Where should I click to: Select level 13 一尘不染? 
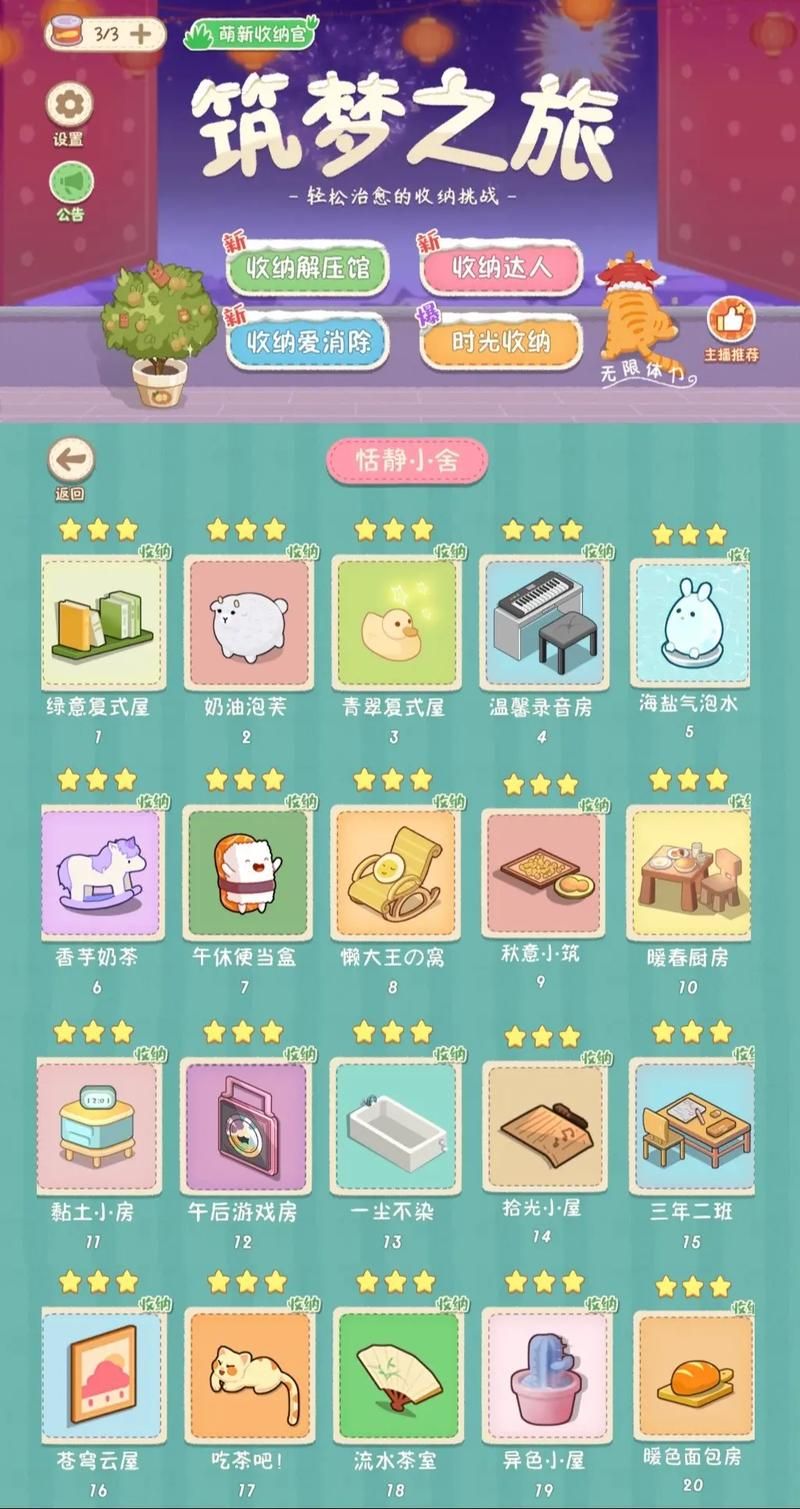coord(394,1126)
